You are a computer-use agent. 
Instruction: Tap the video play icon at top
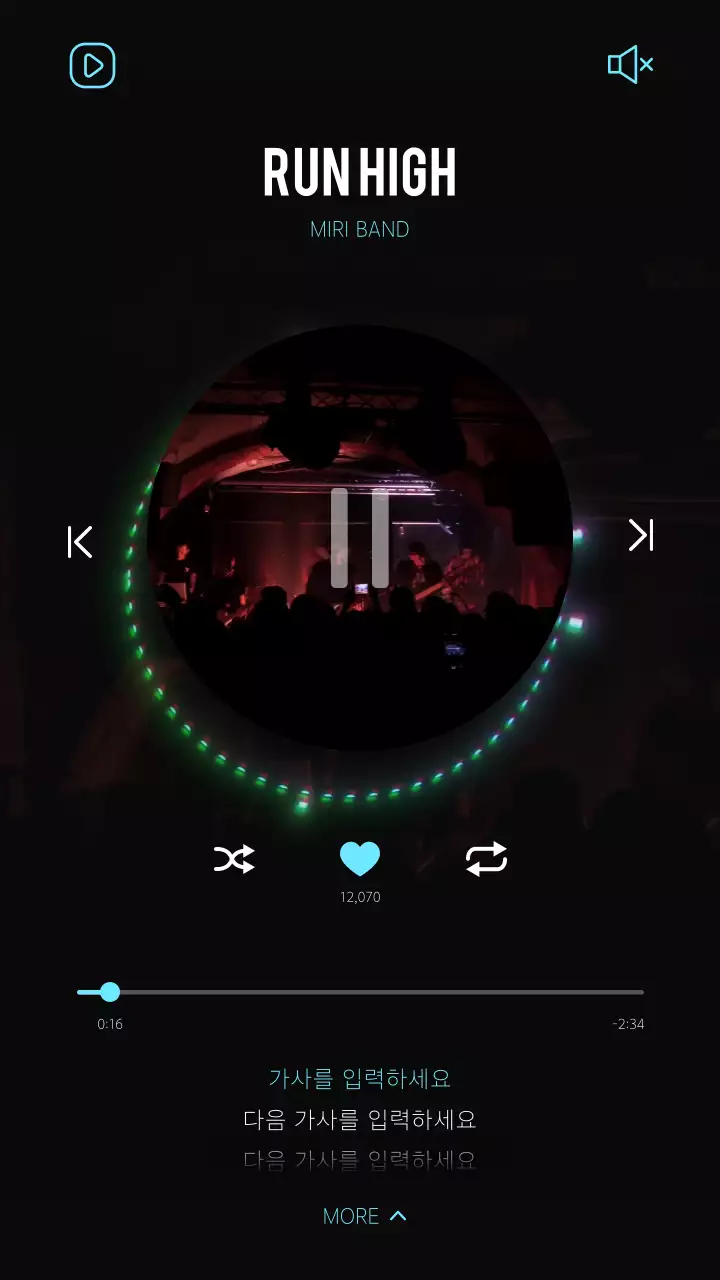92,66
